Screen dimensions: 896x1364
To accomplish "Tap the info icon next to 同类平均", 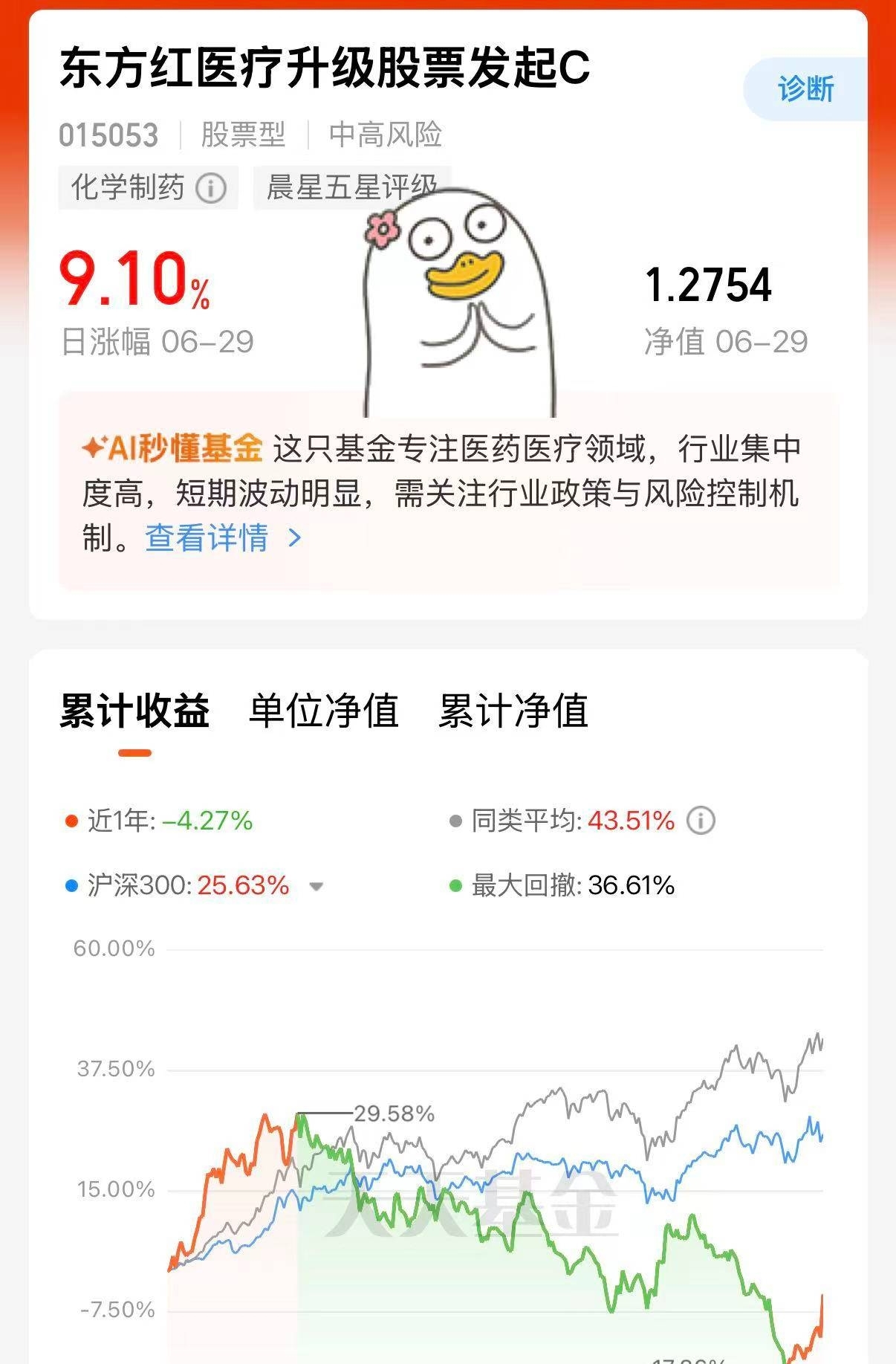I will click(x=701, y=821).
